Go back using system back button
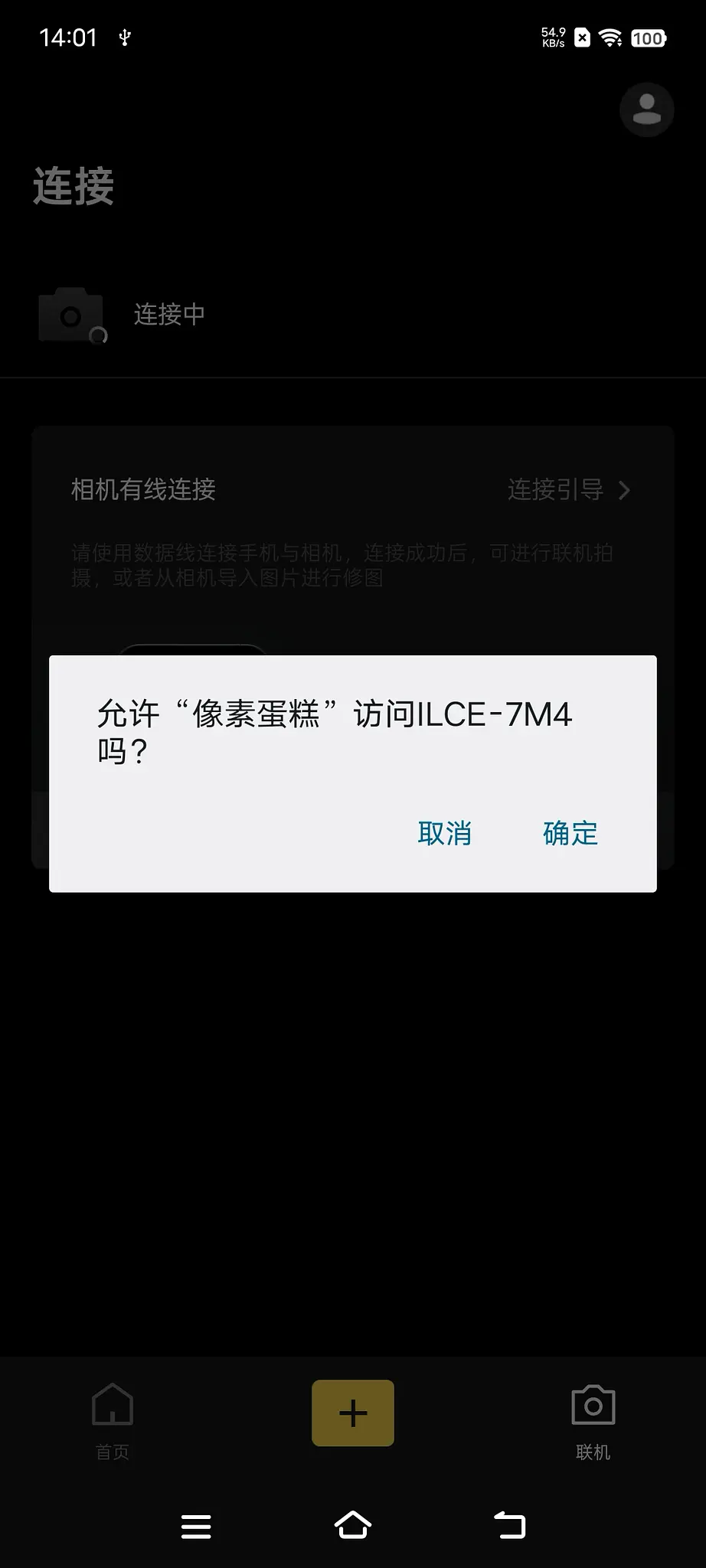The height and width of the screenshot is (1568, 706). [510, 1525]
